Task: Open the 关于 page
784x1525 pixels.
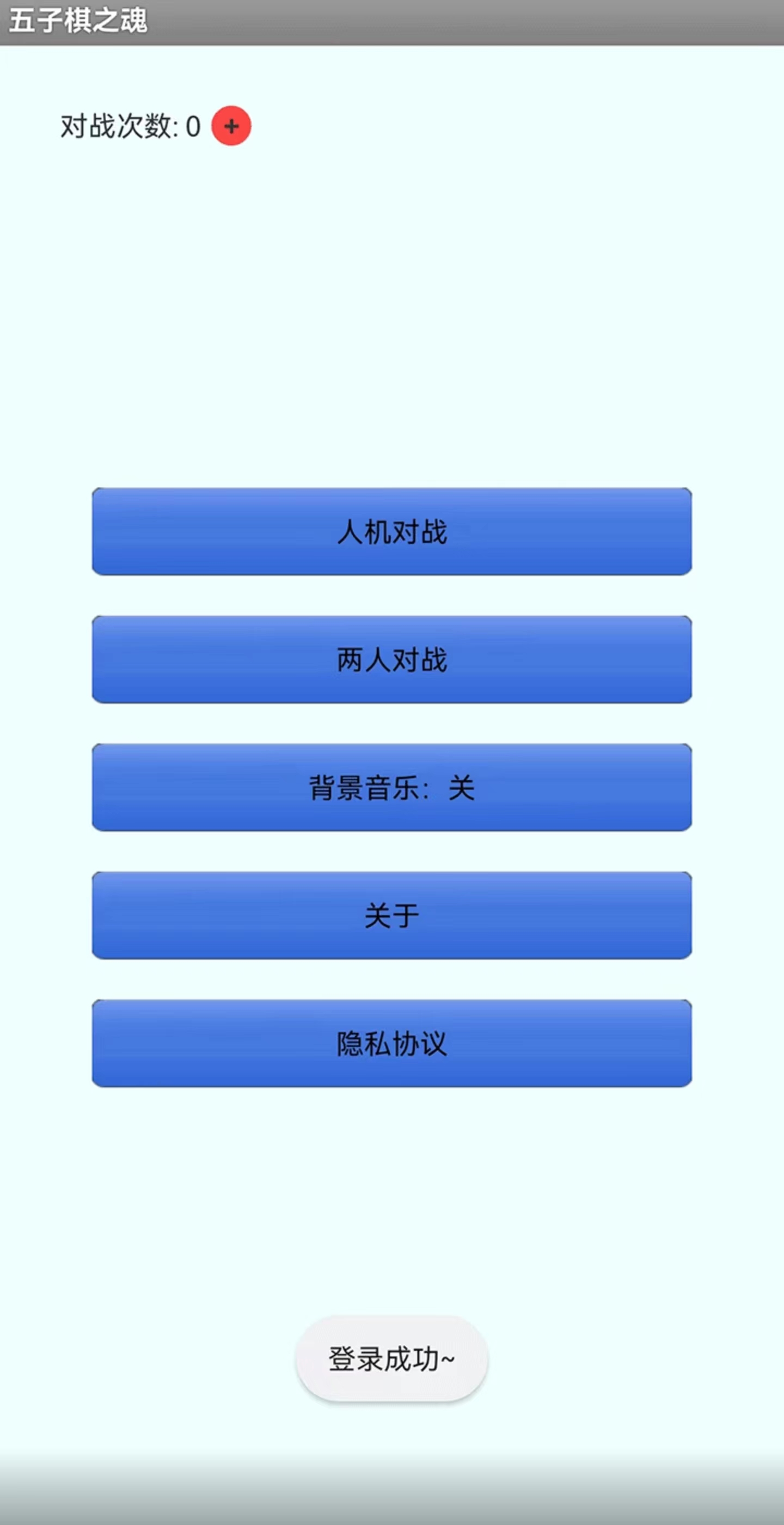Action: (x=391, y=915)
